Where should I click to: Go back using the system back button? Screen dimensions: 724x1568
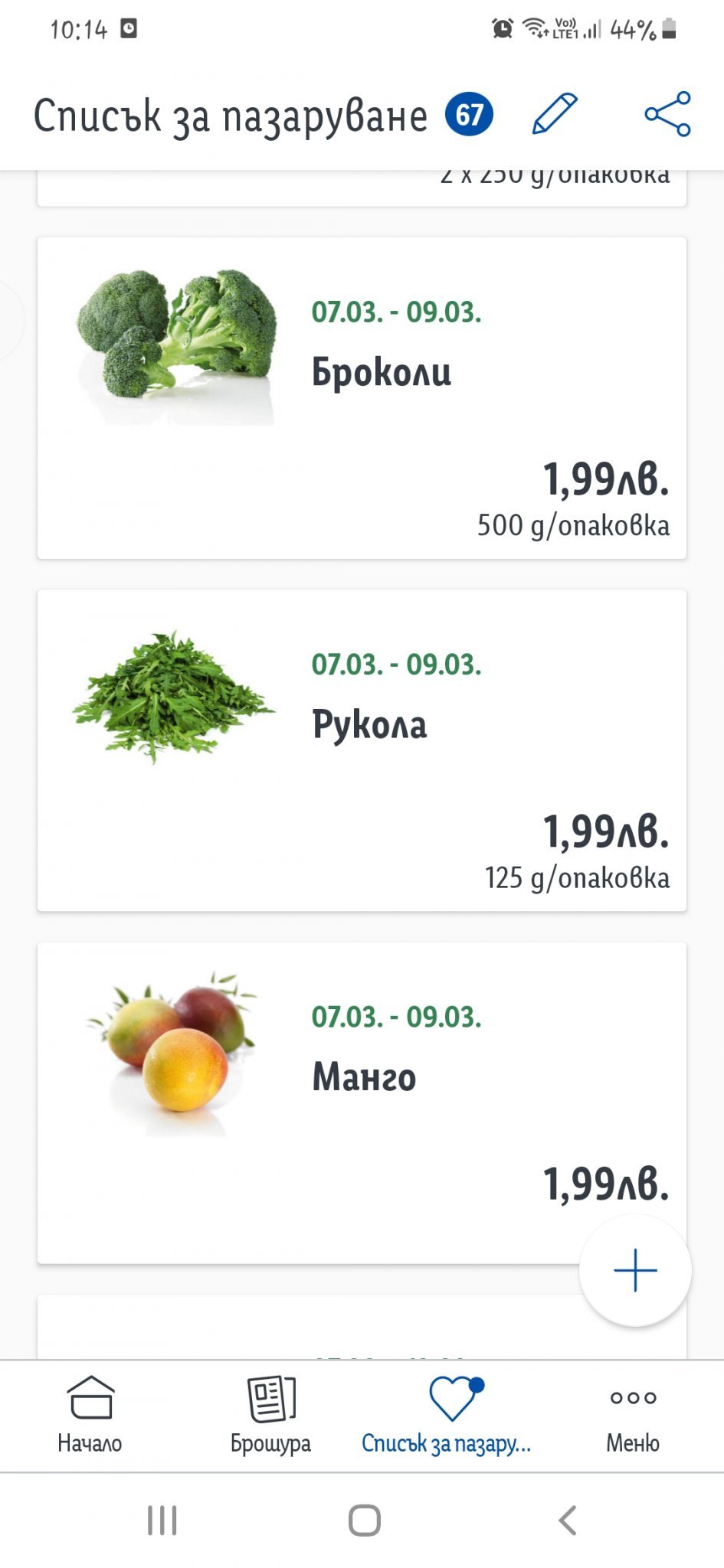point(567,1521)
